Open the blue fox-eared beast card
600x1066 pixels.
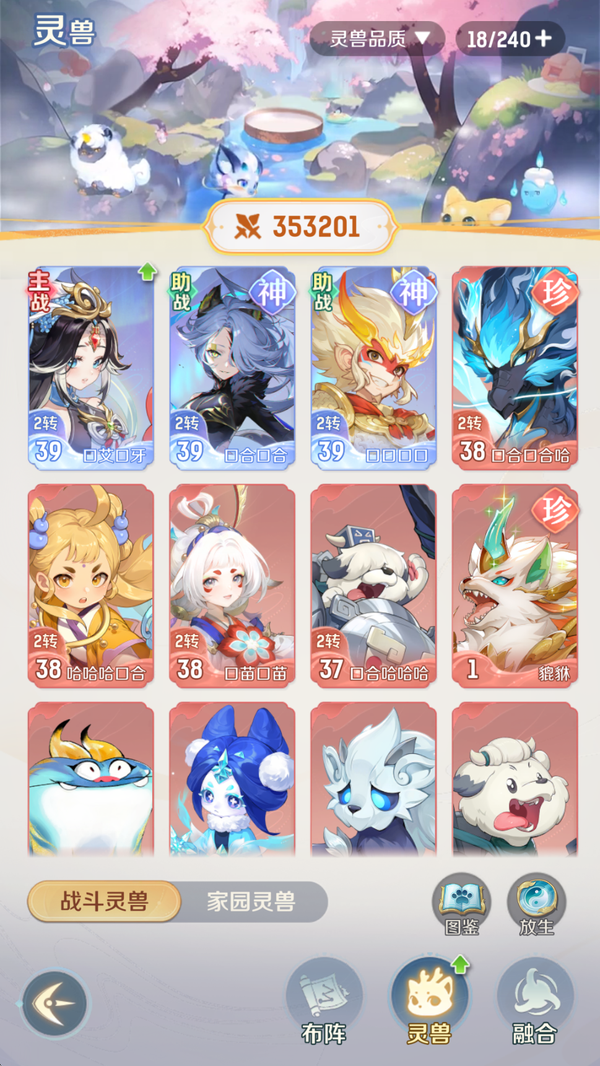coord(232,780)
